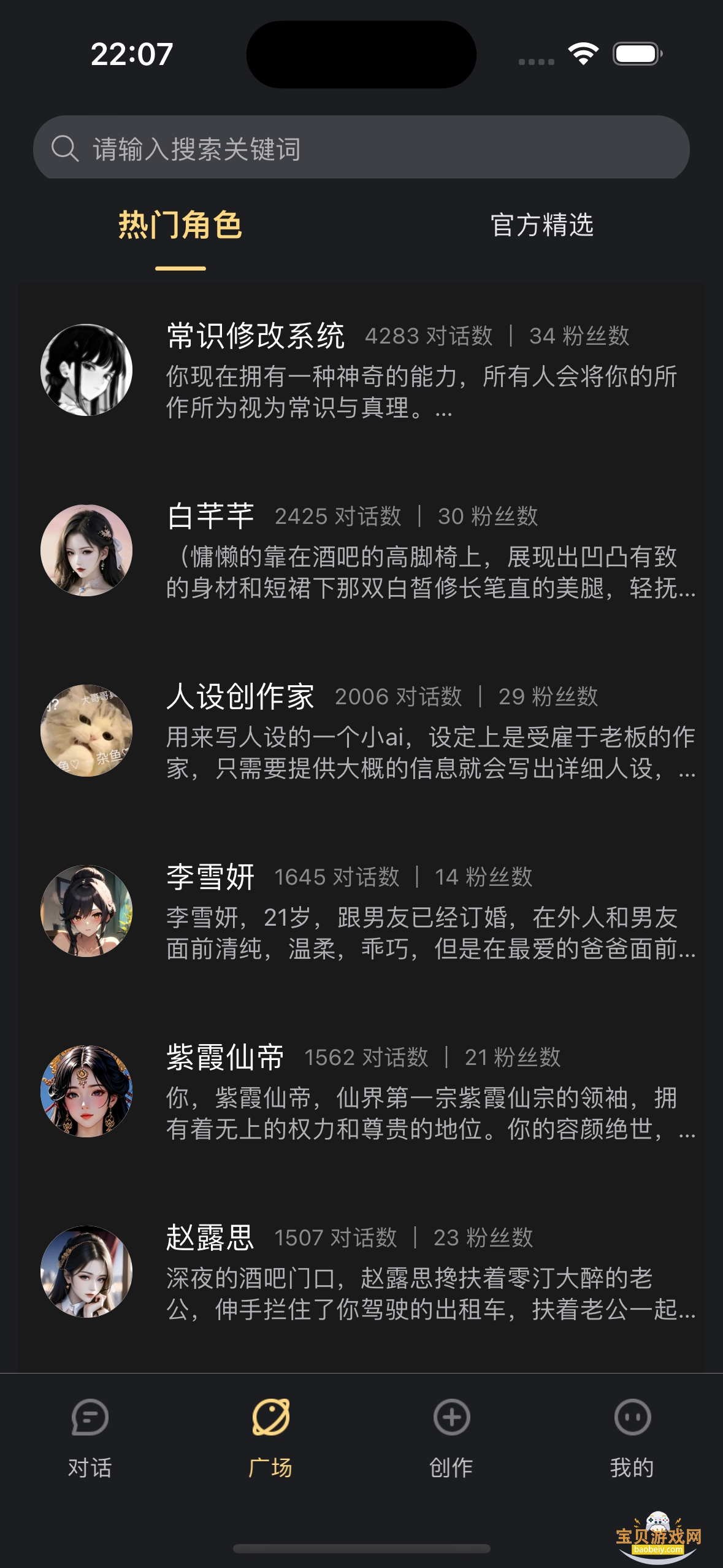
Task: Open the 李雪妍 character entry
Action: (368, 911)
